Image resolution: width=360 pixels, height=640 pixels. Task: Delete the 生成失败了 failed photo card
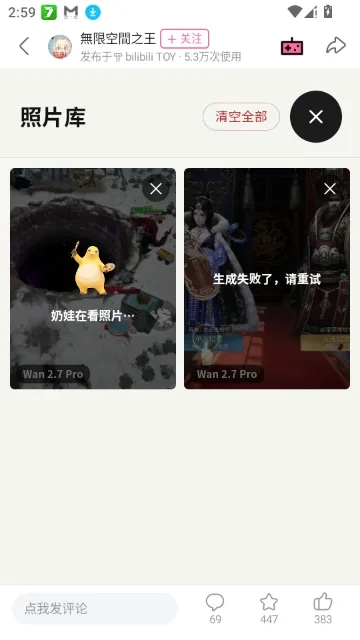click(329, 189)
